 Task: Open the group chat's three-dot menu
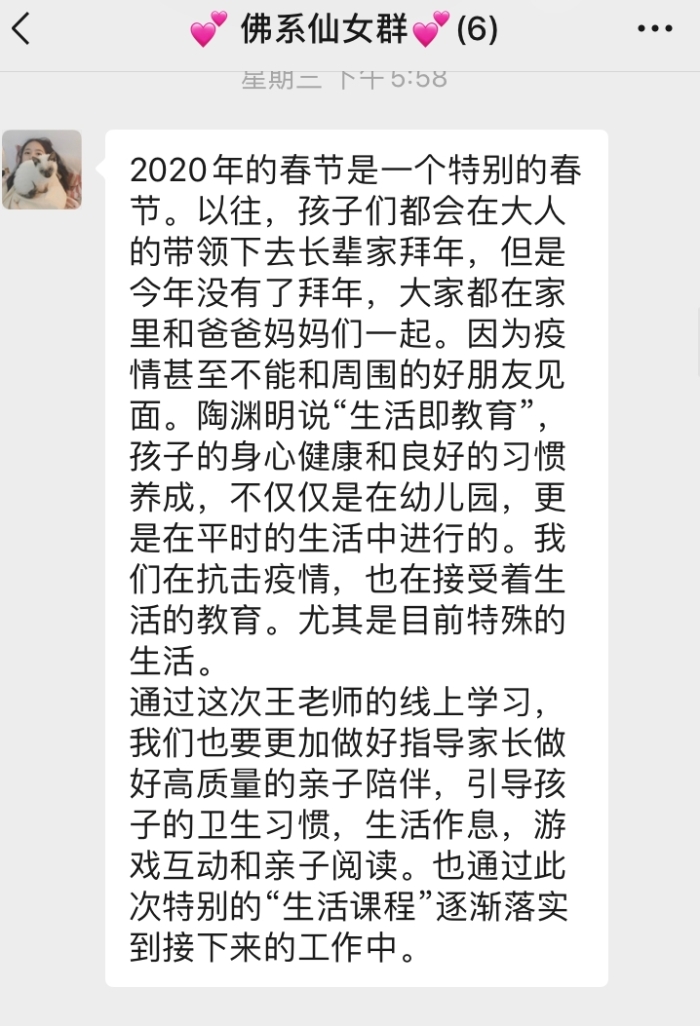click(655, 30)
